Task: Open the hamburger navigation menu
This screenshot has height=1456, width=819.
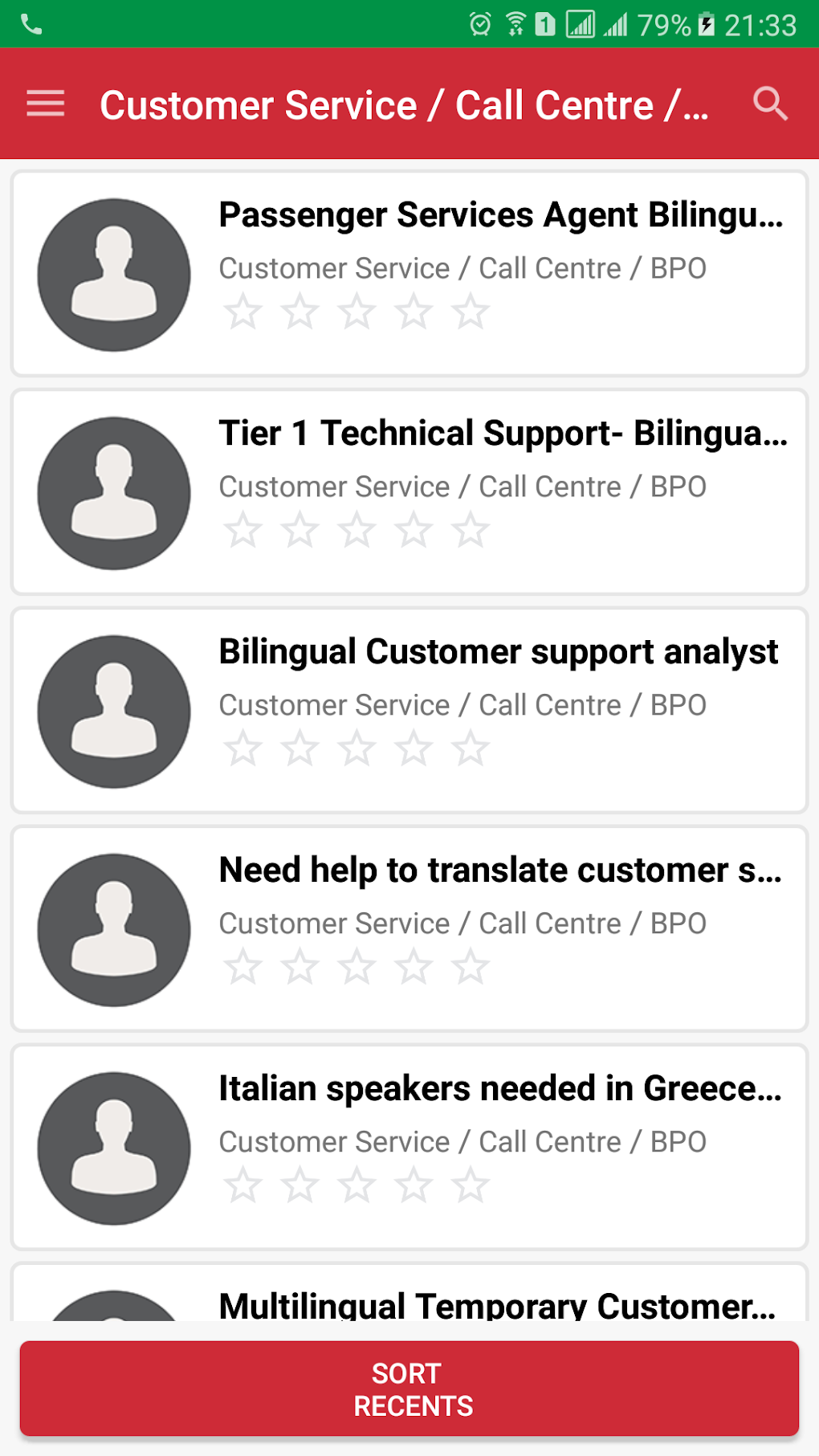Action: pyautogui.click(x=45, y=104)
